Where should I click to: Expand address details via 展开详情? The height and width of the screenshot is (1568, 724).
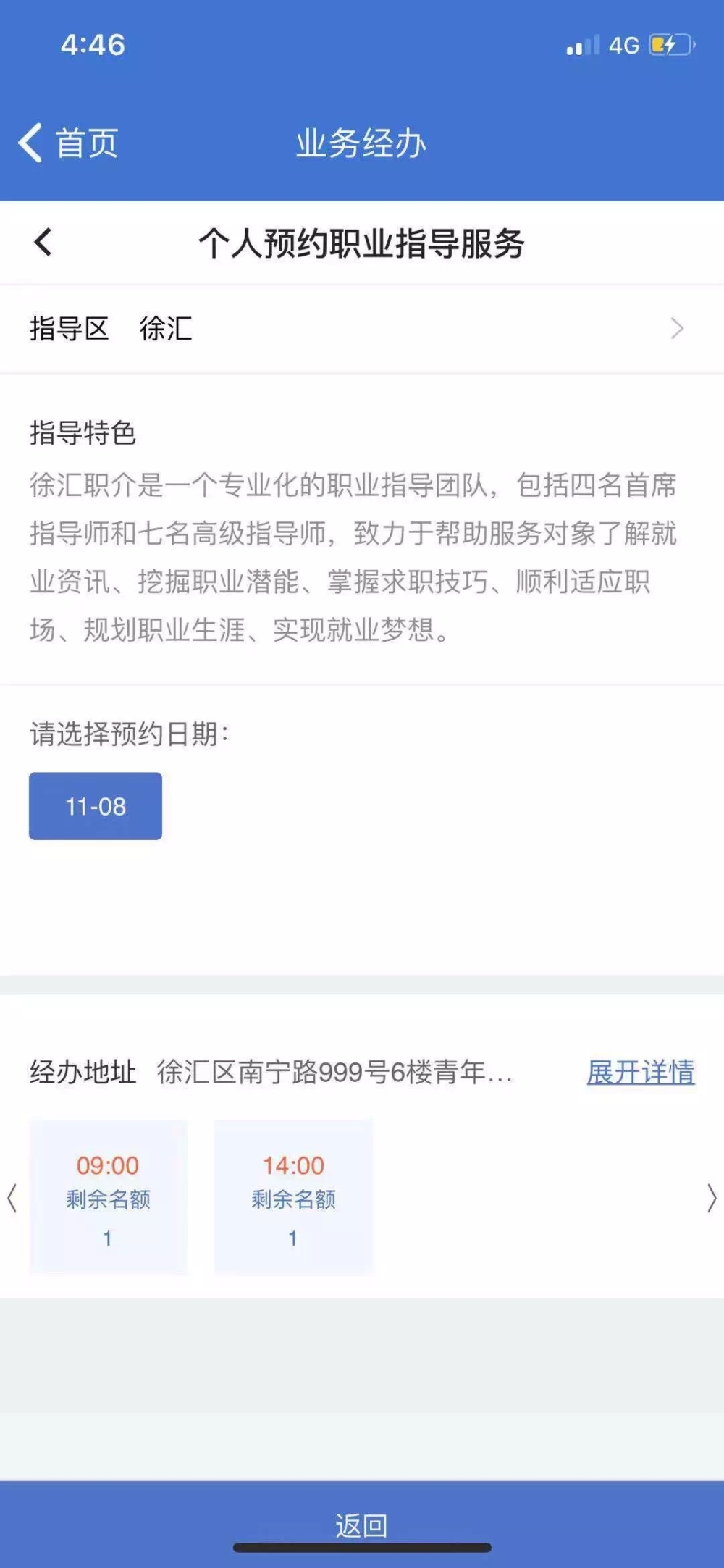pyautogui.click(x=640, y=1073)
